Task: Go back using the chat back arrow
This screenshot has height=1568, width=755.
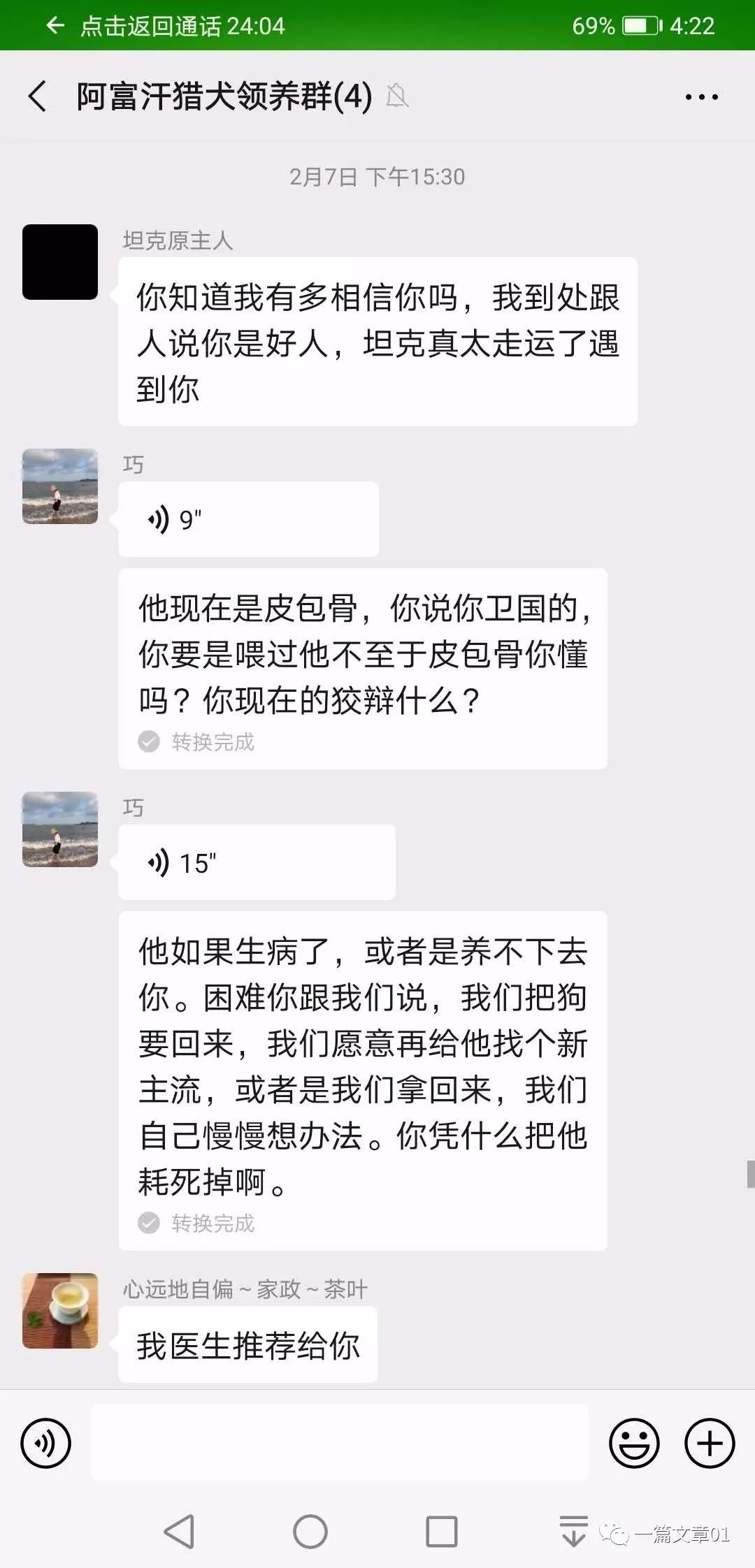Action: coord(36,96)
